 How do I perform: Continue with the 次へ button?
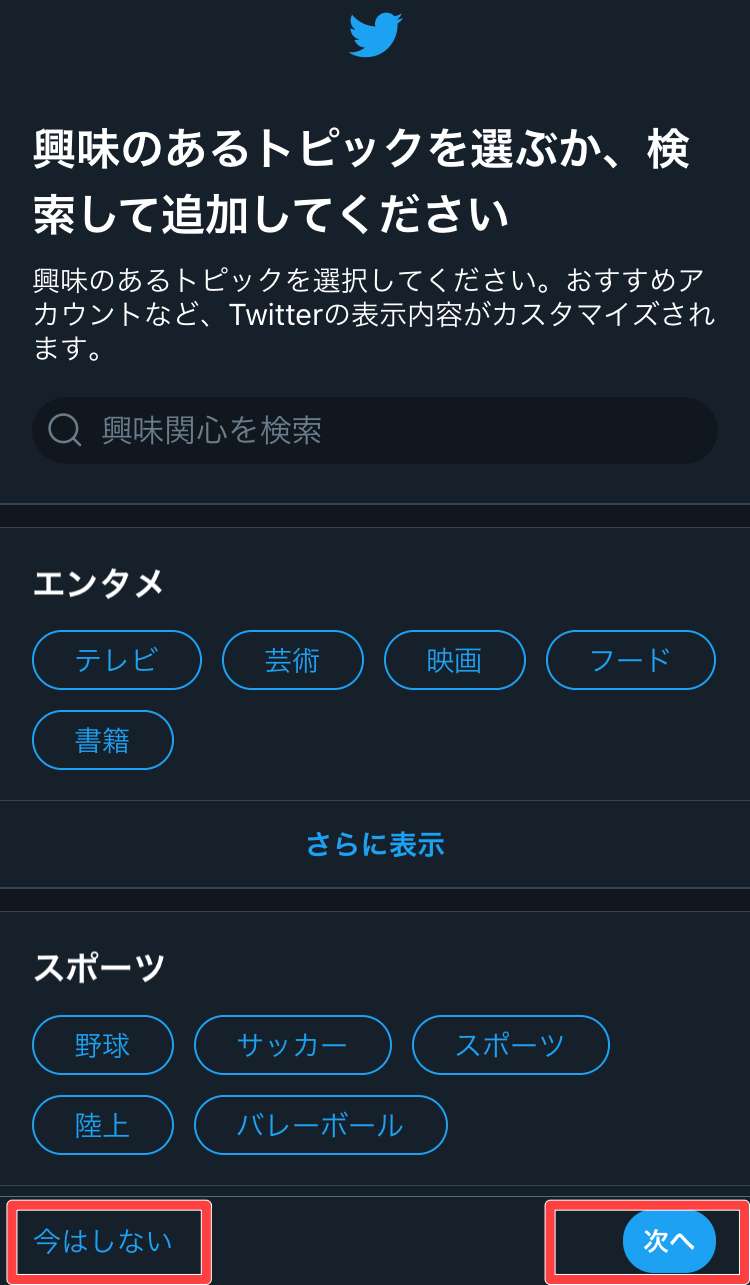pos(669,1241)
